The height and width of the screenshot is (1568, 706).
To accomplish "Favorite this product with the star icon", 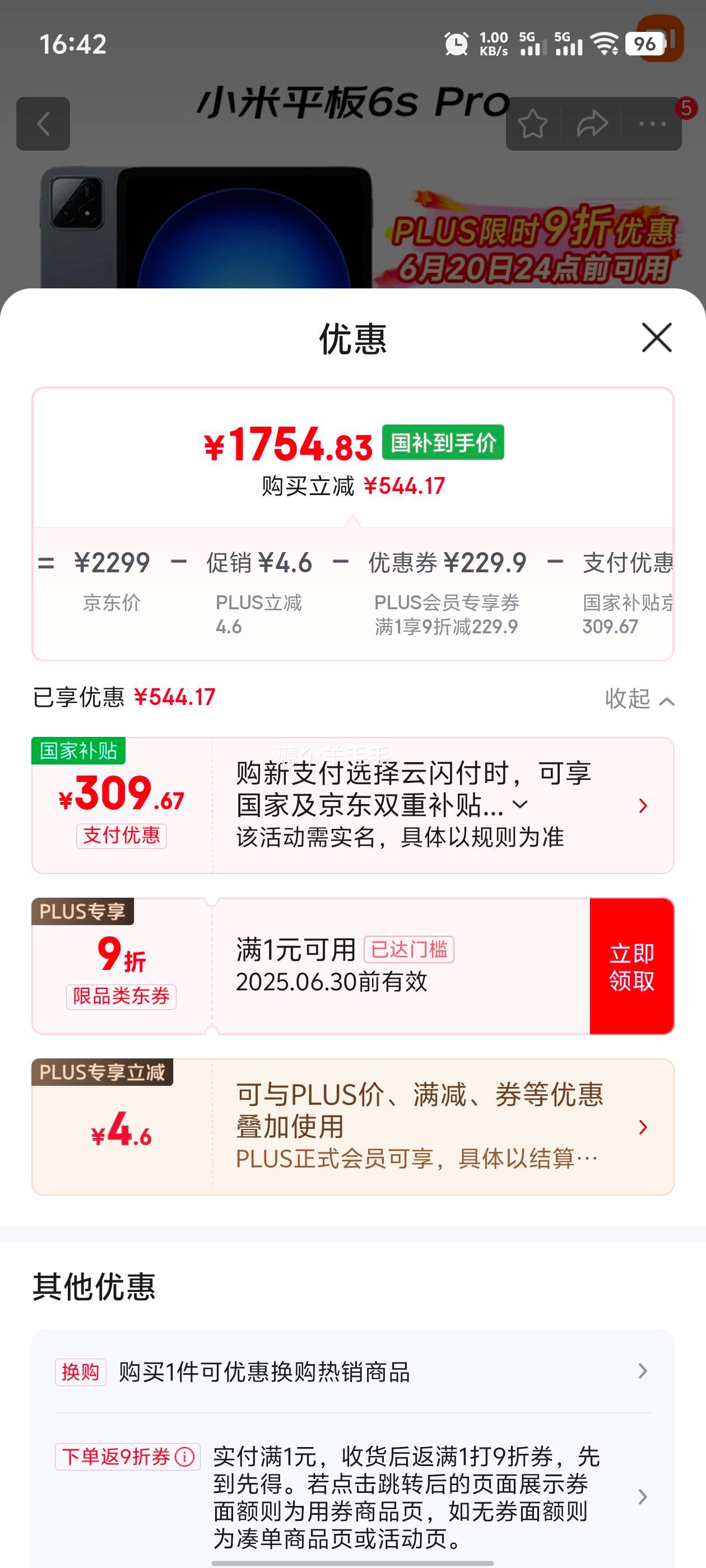I will pos(532,124).
